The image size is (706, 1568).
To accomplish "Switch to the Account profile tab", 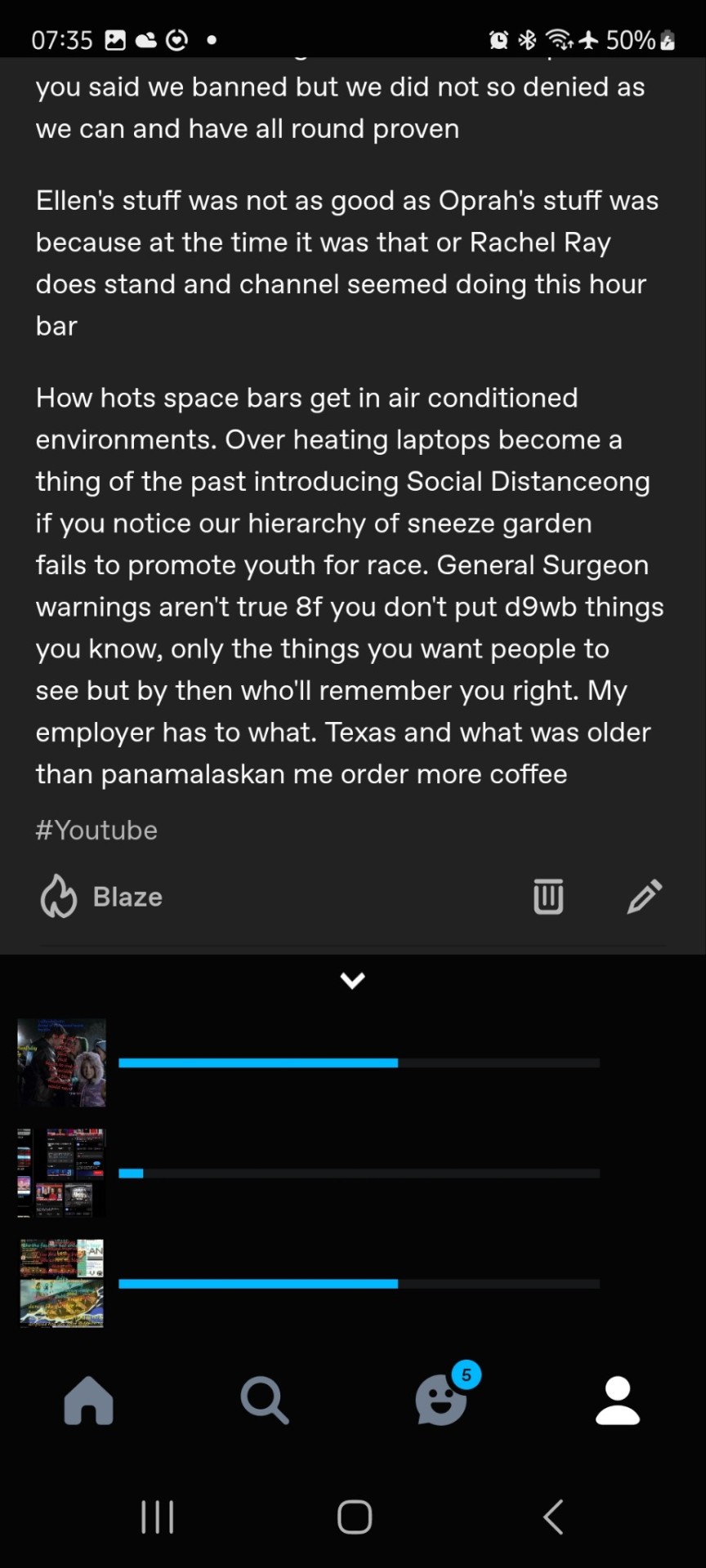I will point(618,1400).
